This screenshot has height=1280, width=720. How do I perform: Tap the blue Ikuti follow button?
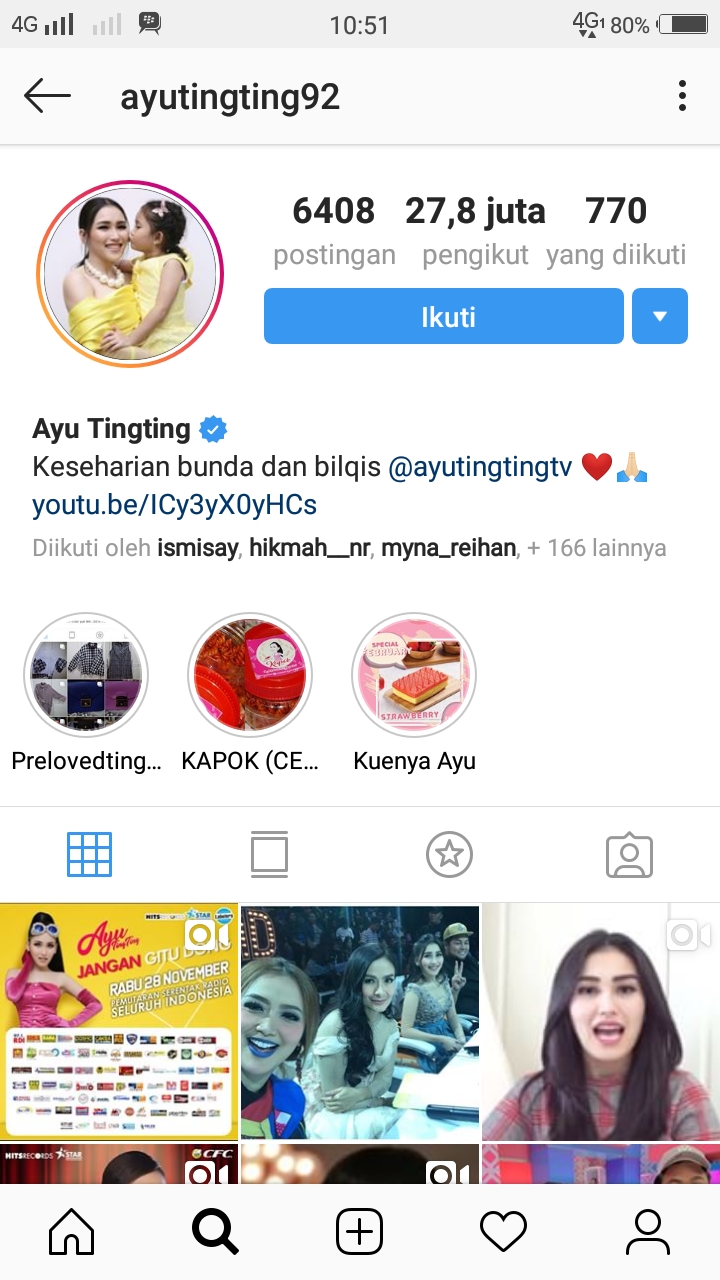pos(443,317)
